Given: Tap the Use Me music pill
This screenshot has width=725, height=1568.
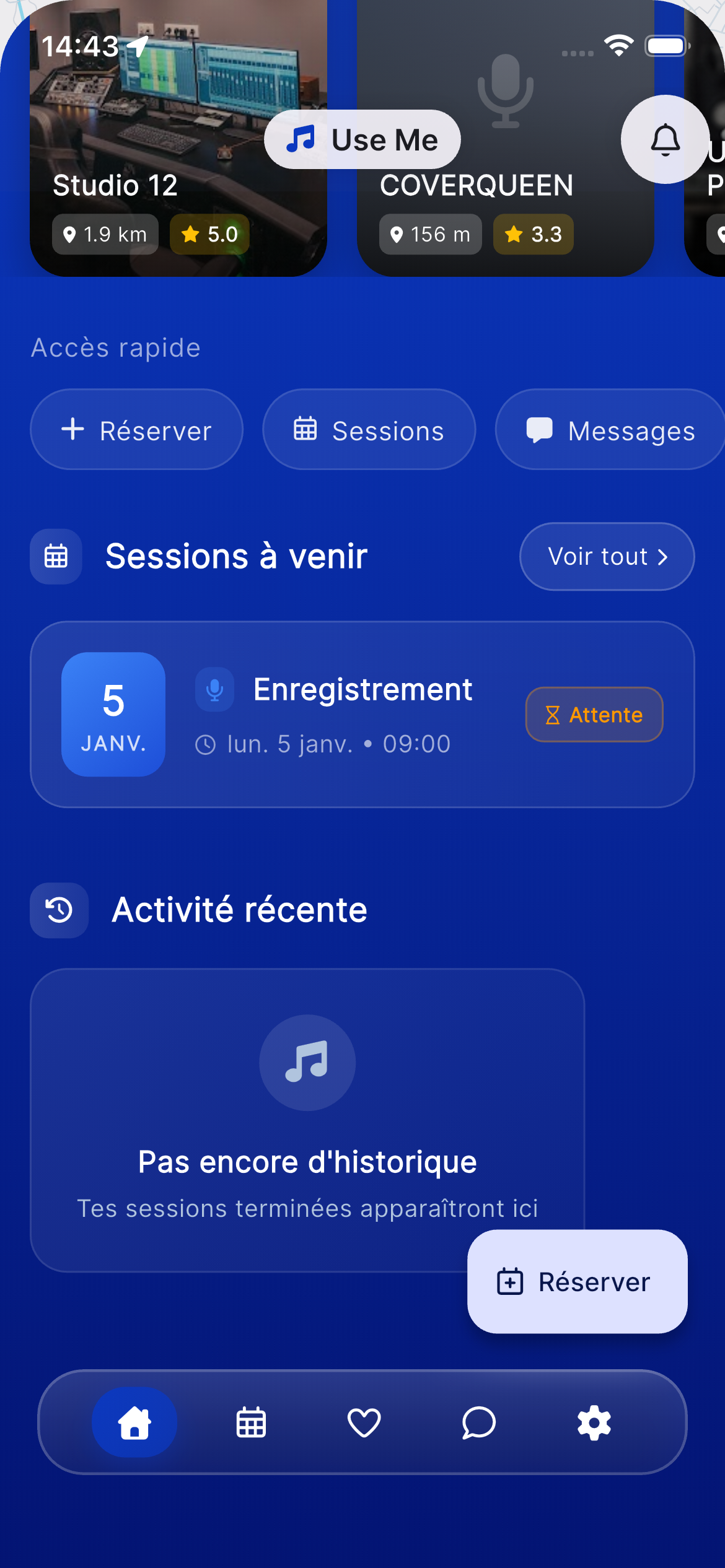Looking at the screenshot, I should pos(362,139).
